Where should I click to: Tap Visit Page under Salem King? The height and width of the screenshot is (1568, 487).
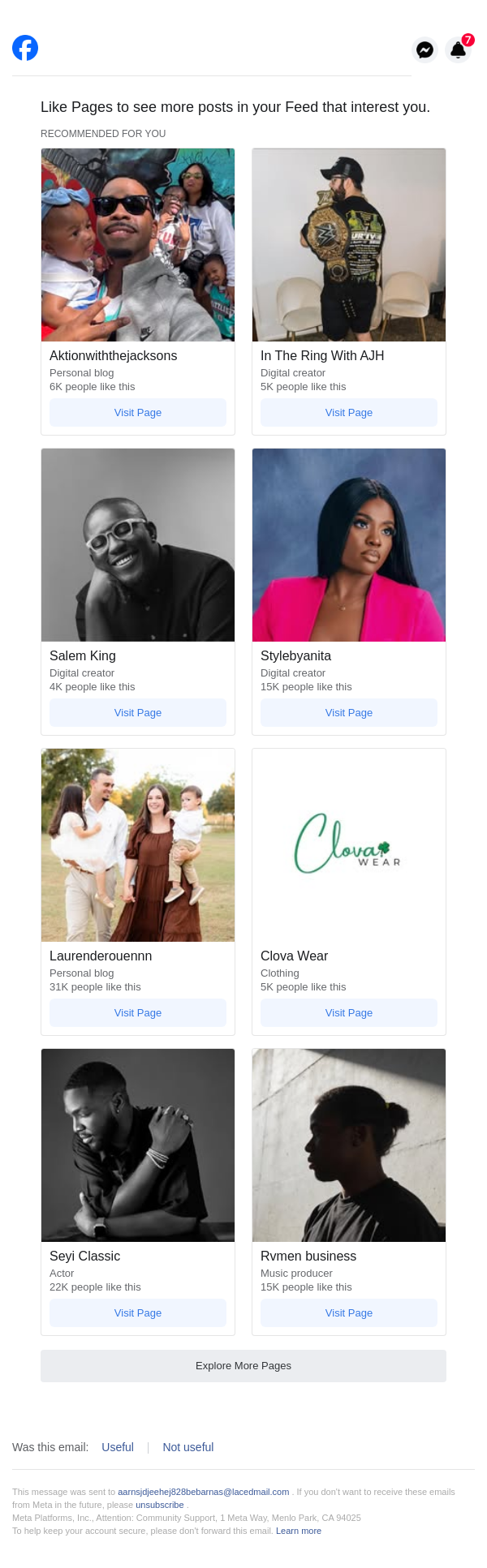(138, 712)
